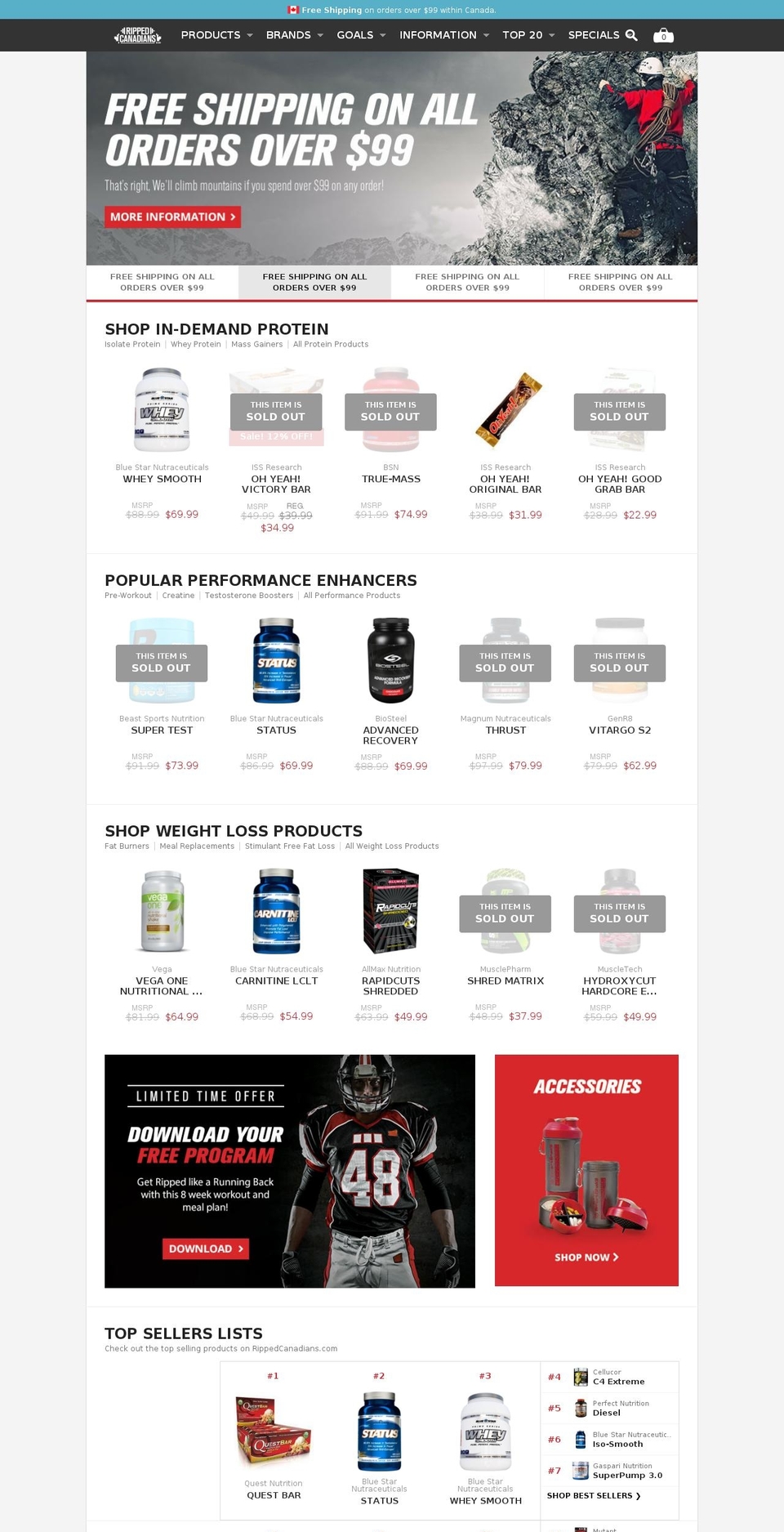Expand the GOALS dropdown
The width and height of the screenshot is (784, 1532).
(356, 35)
